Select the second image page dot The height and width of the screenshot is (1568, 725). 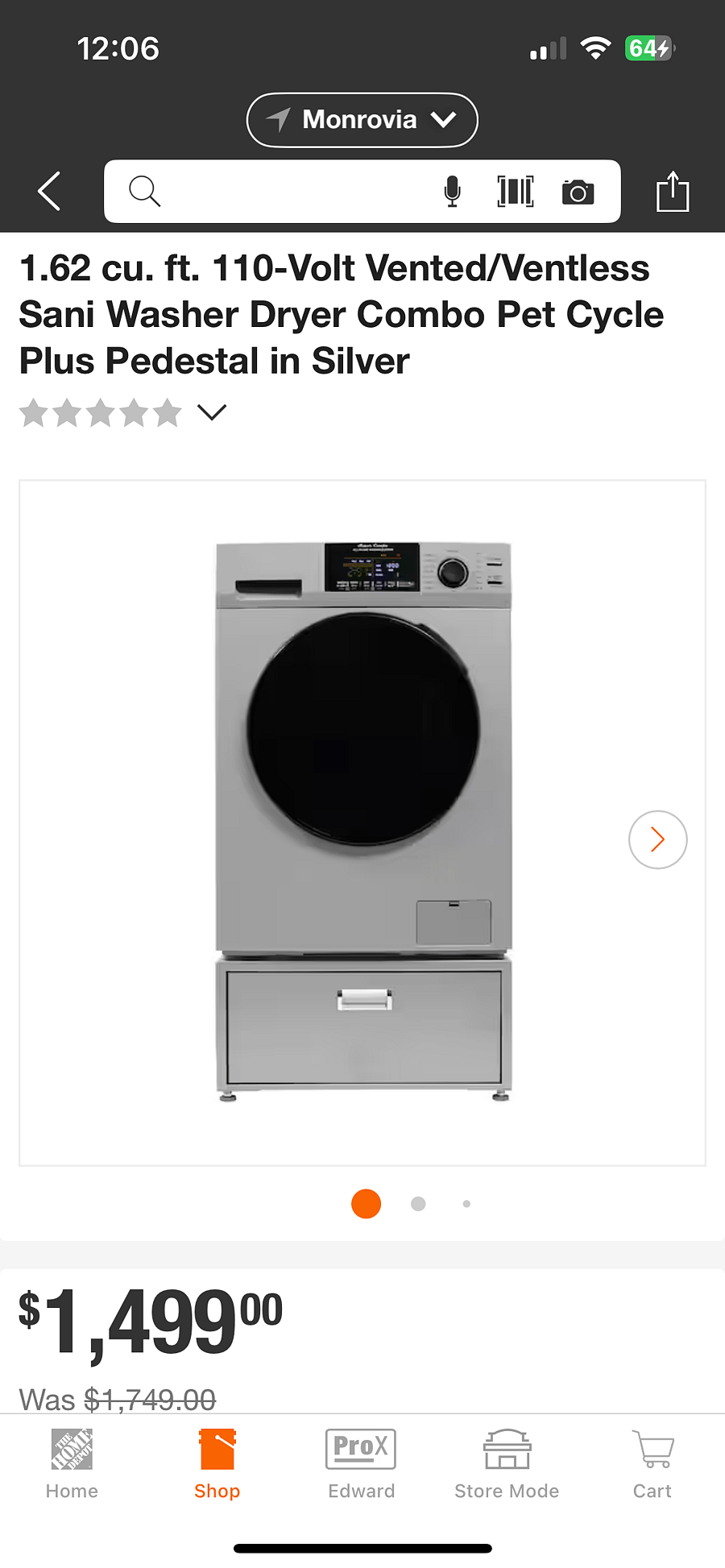pos(418,1204)
